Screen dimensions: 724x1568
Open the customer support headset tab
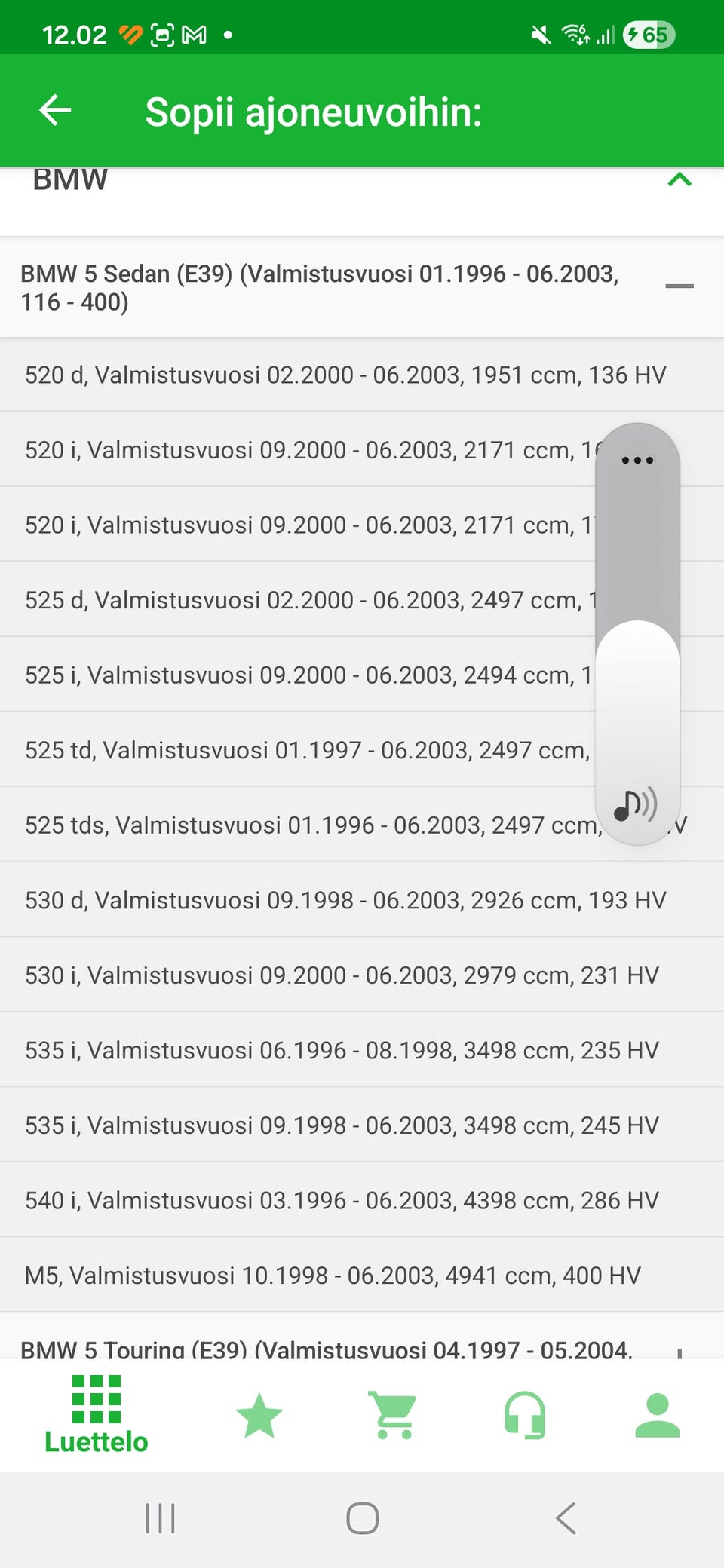click(x=525, y=1415)
